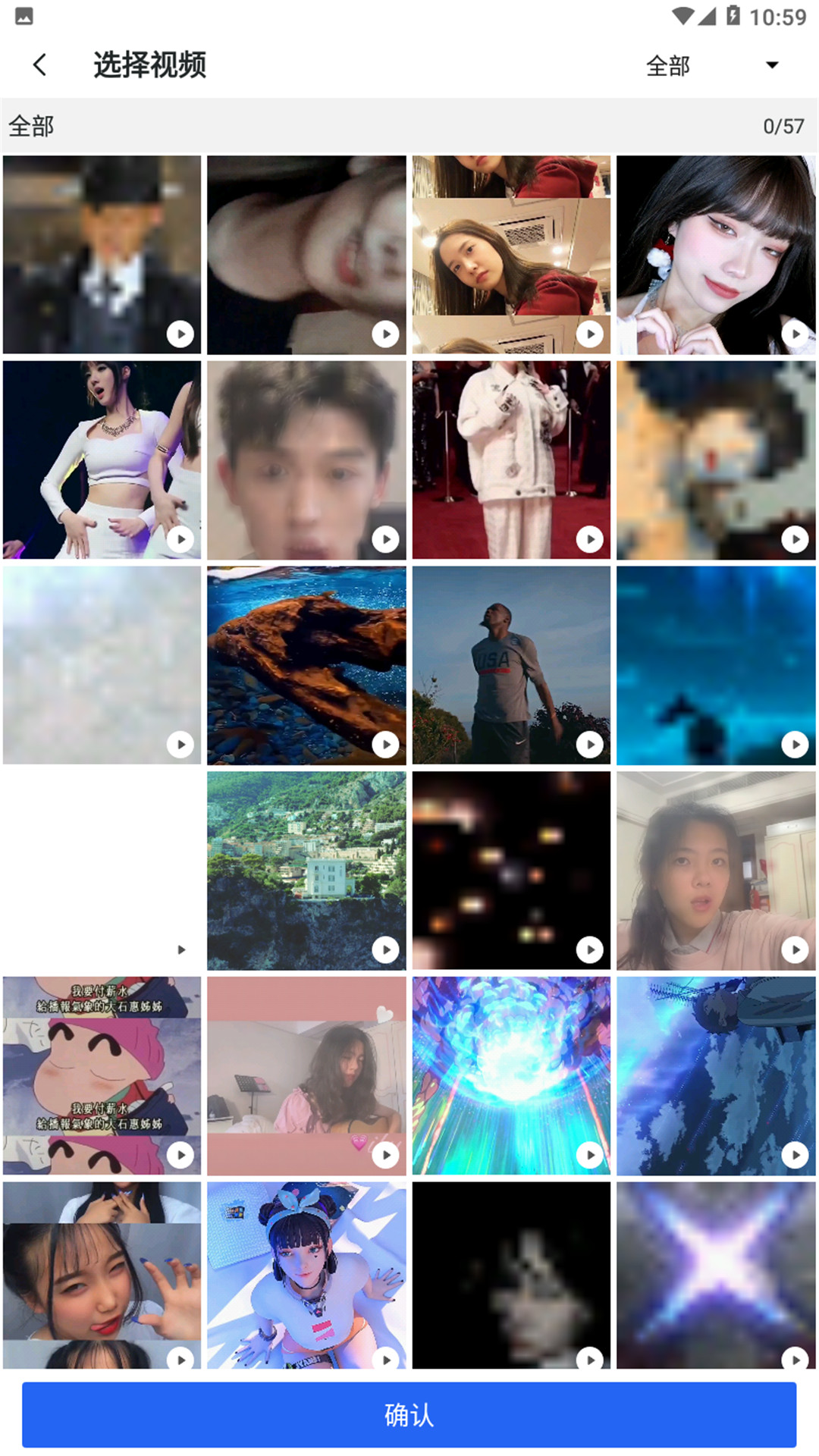
Task: Select the stage performer in white video
Action: click(102, 460)
